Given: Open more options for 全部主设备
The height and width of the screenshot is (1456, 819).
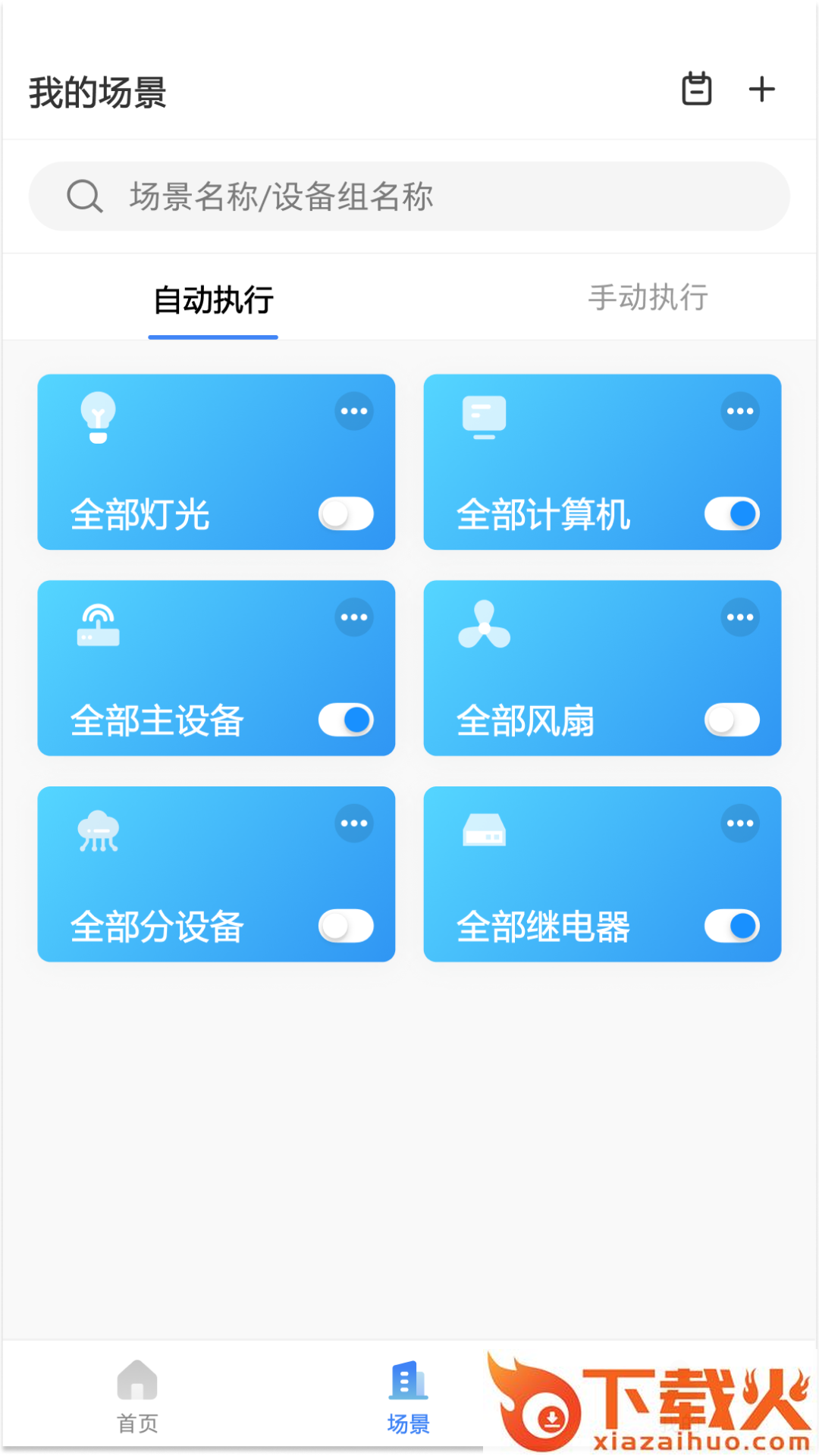Looking at the screenshot, I should pyautogui.click(x=354, y=617).
